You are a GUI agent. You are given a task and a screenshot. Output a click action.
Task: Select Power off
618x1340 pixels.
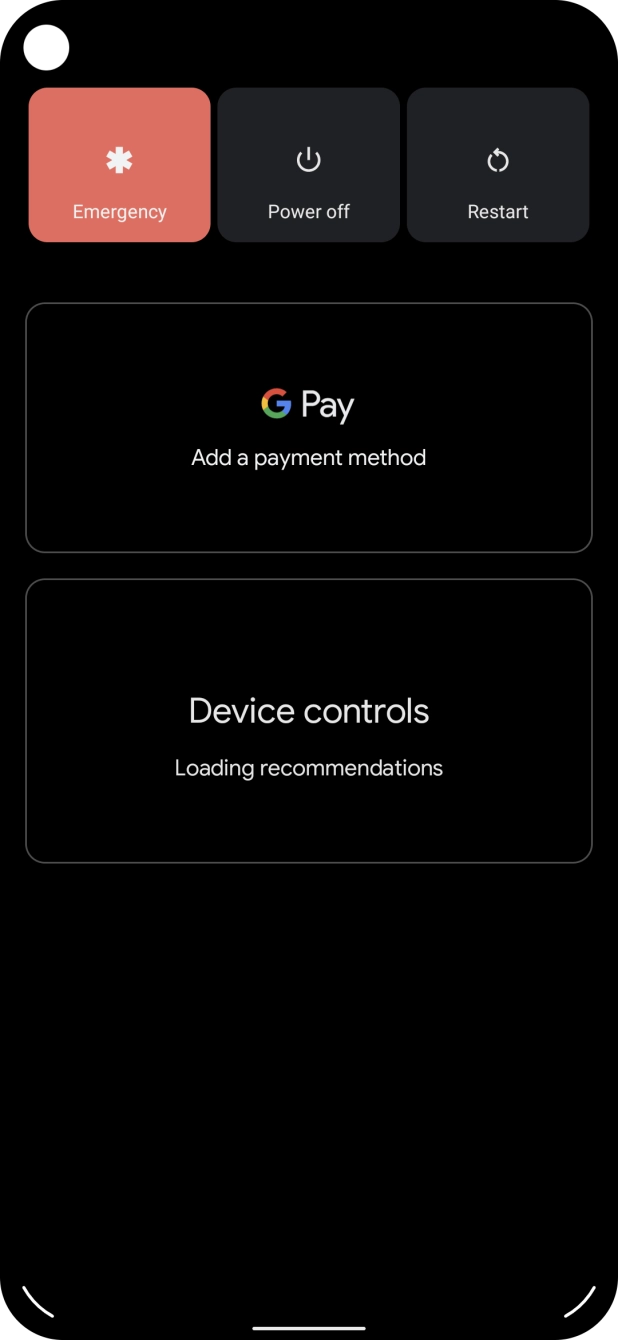click(x=308, y=165)
